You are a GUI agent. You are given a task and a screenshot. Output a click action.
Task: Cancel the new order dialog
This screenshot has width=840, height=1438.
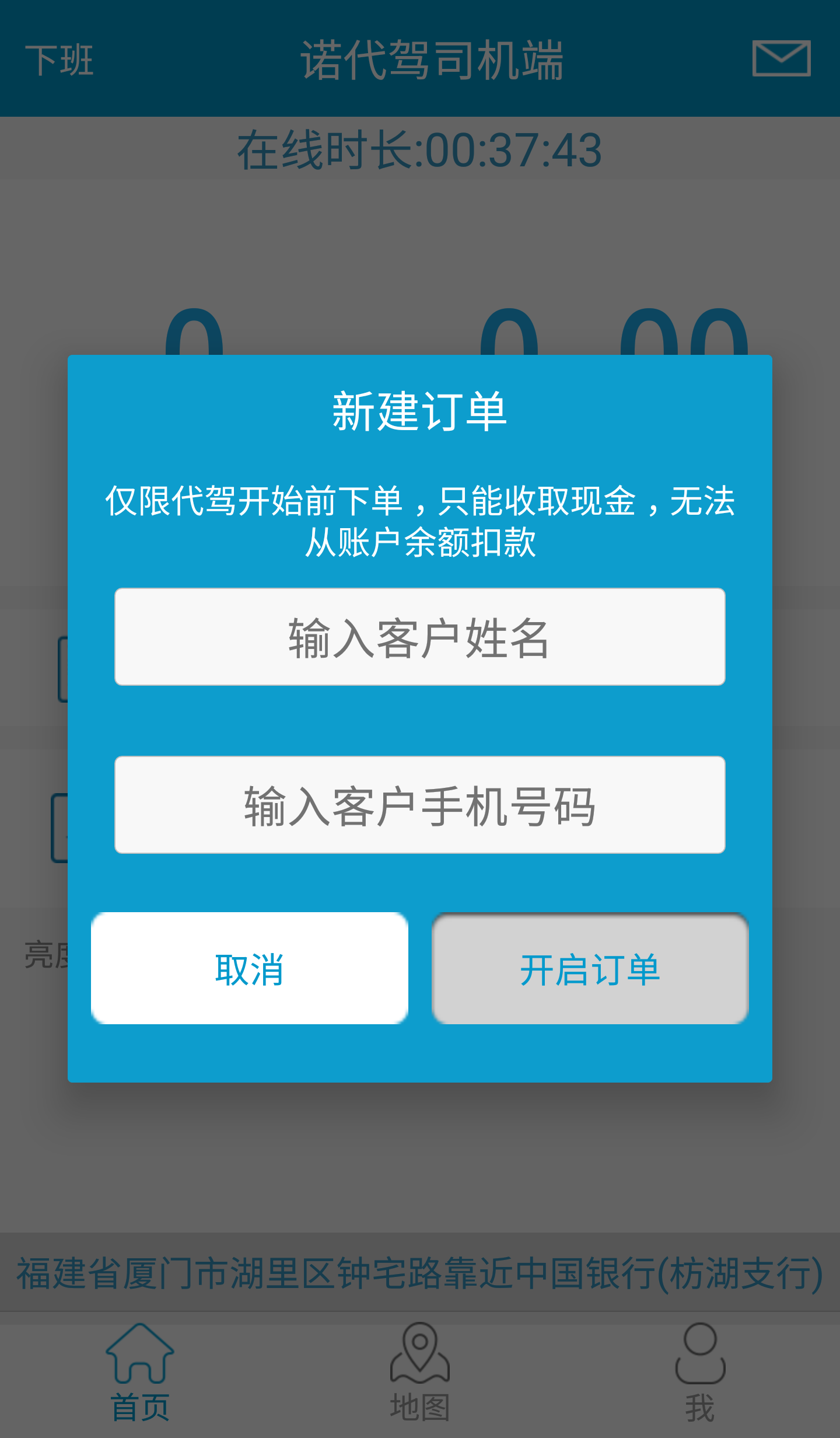coord(250,968)
